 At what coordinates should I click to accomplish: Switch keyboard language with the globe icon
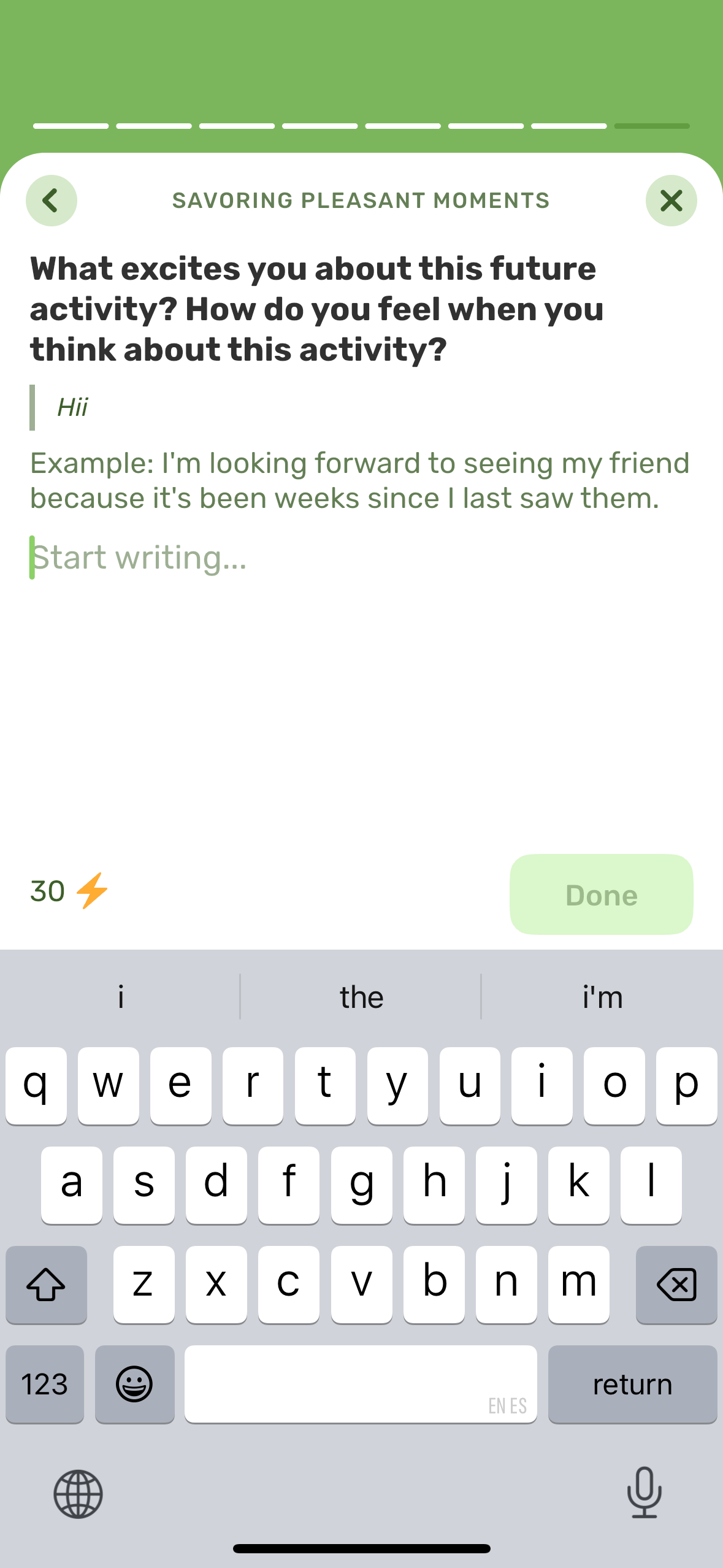78,1493
